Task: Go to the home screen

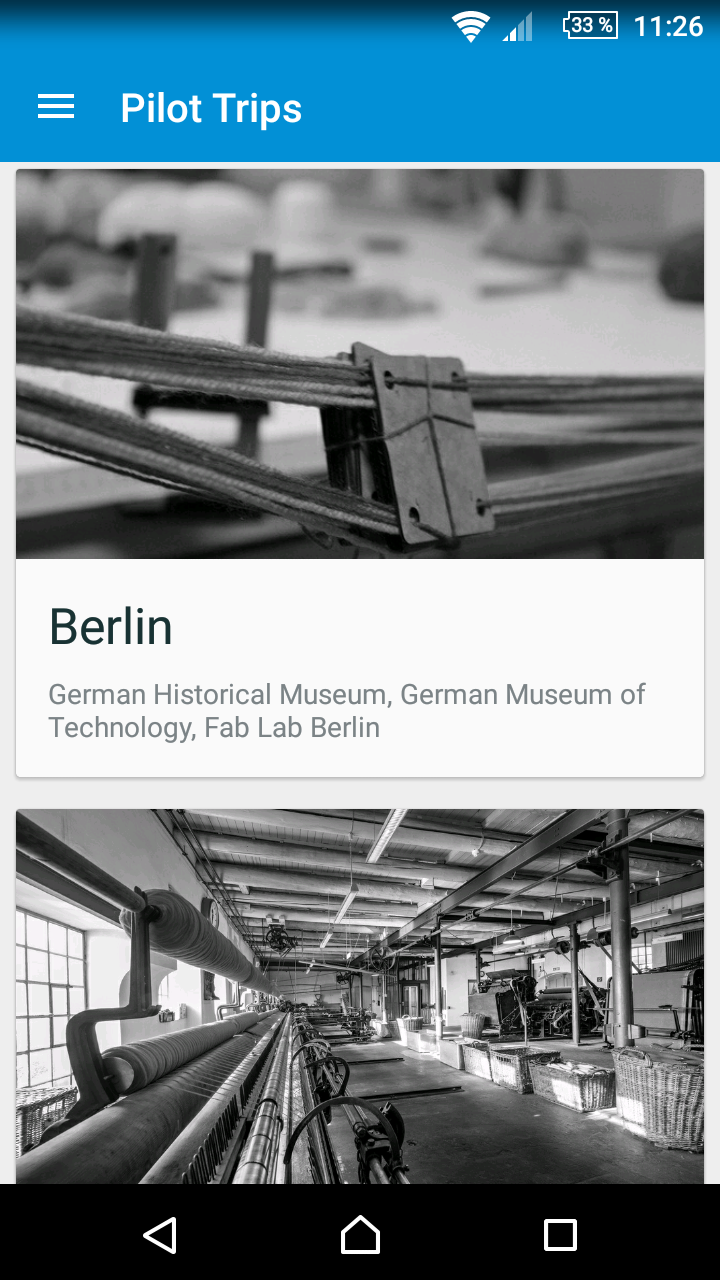Action: tap(360, 1235)
